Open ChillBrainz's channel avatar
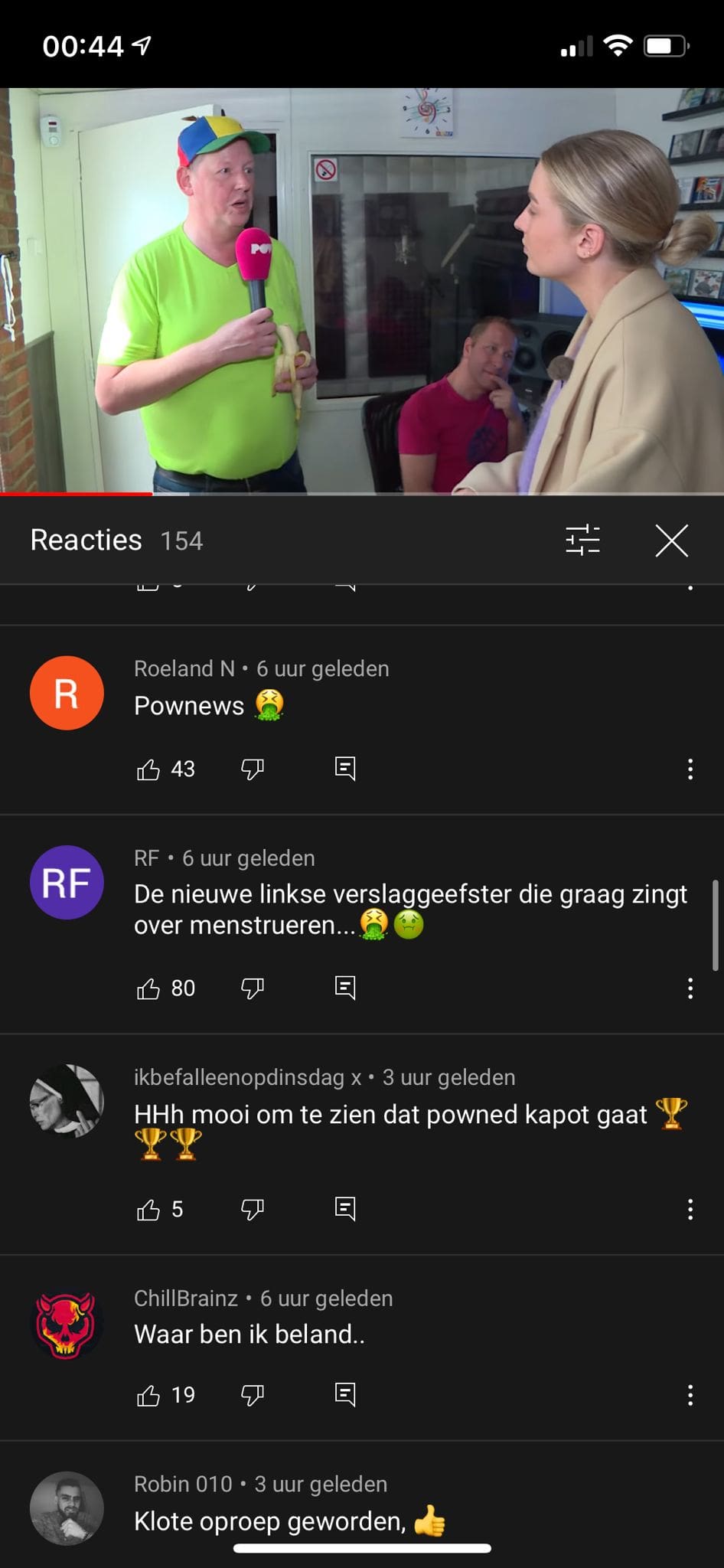 [x=67, y=1326]
